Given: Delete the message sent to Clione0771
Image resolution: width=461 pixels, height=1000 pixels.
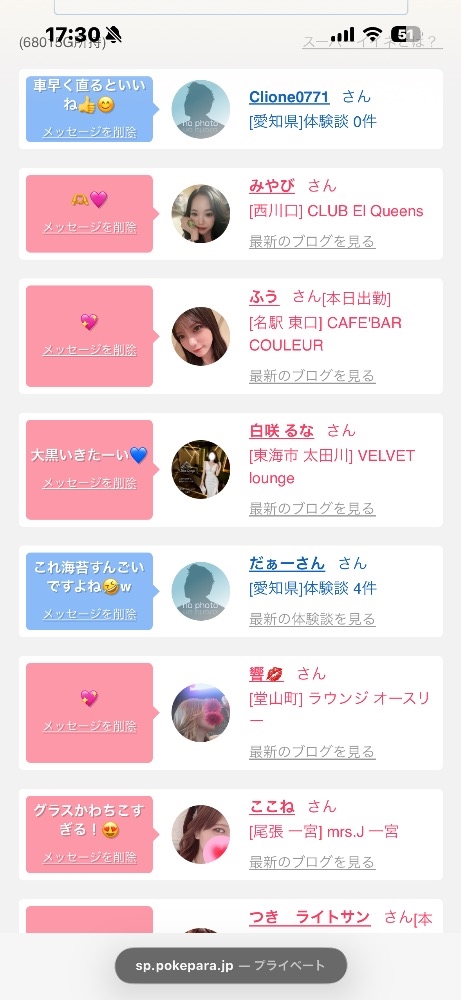Looking at the screenshot, I should (x=89, y=132).
